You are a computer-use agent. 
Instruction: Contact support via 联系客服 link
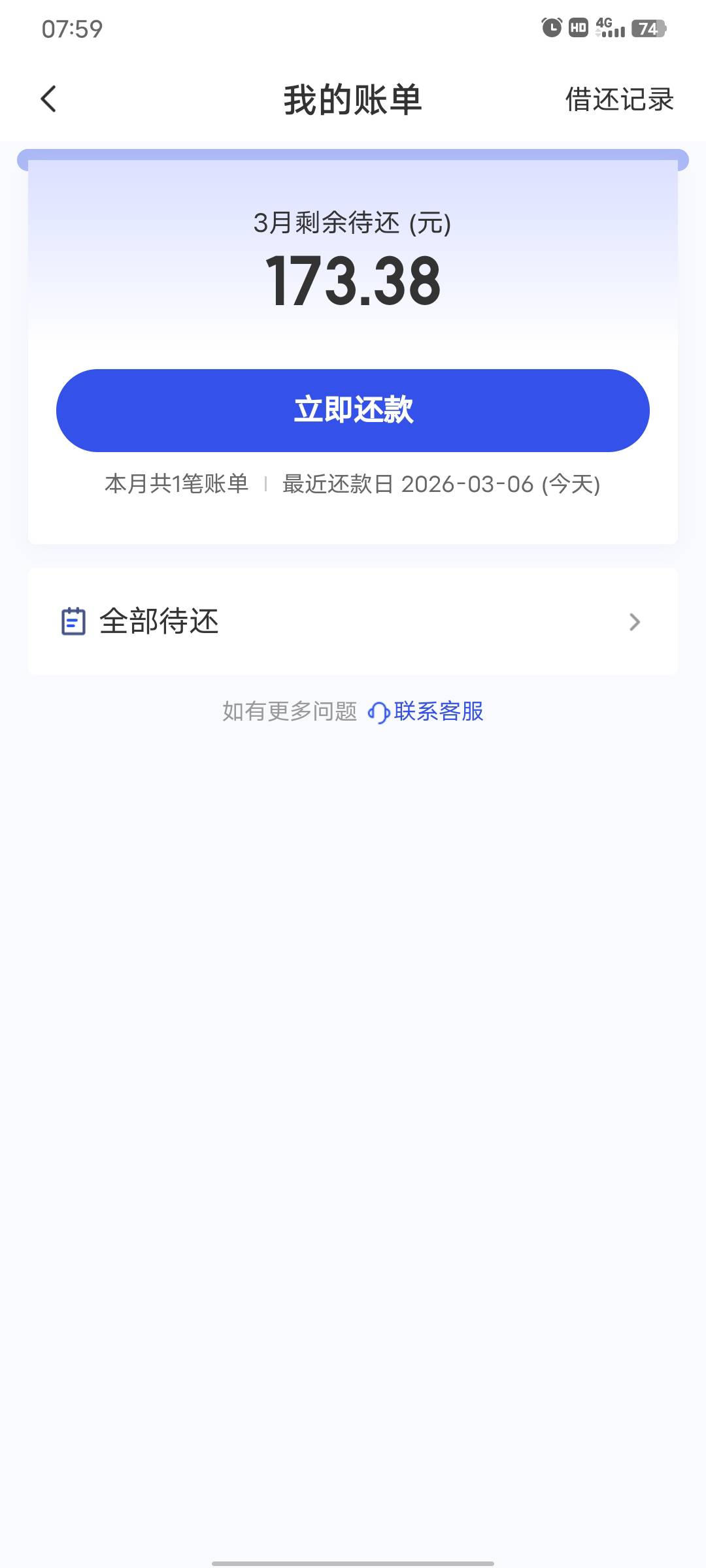click(428, 711)
